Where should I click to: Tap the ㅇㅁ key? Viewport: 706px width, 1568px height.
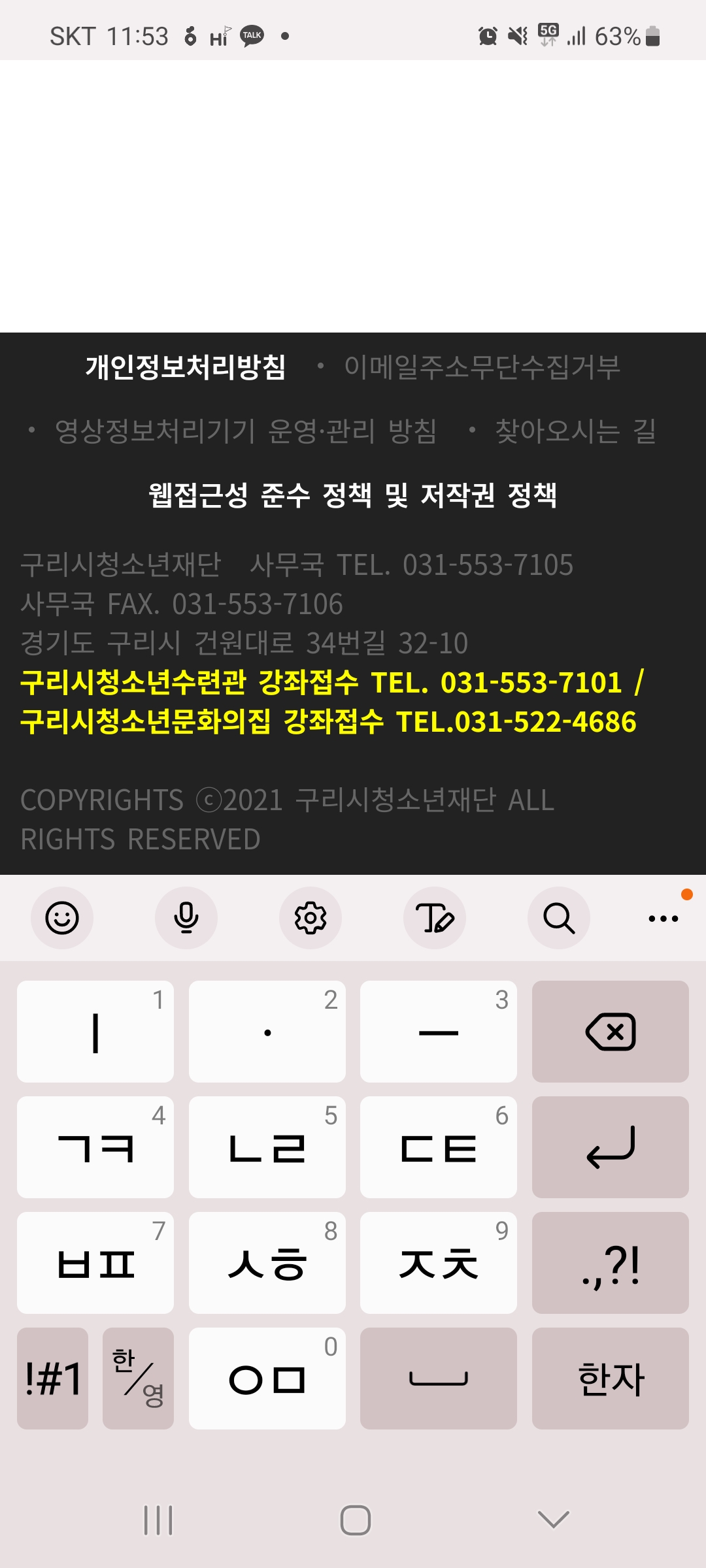[x=267, y=1379]
